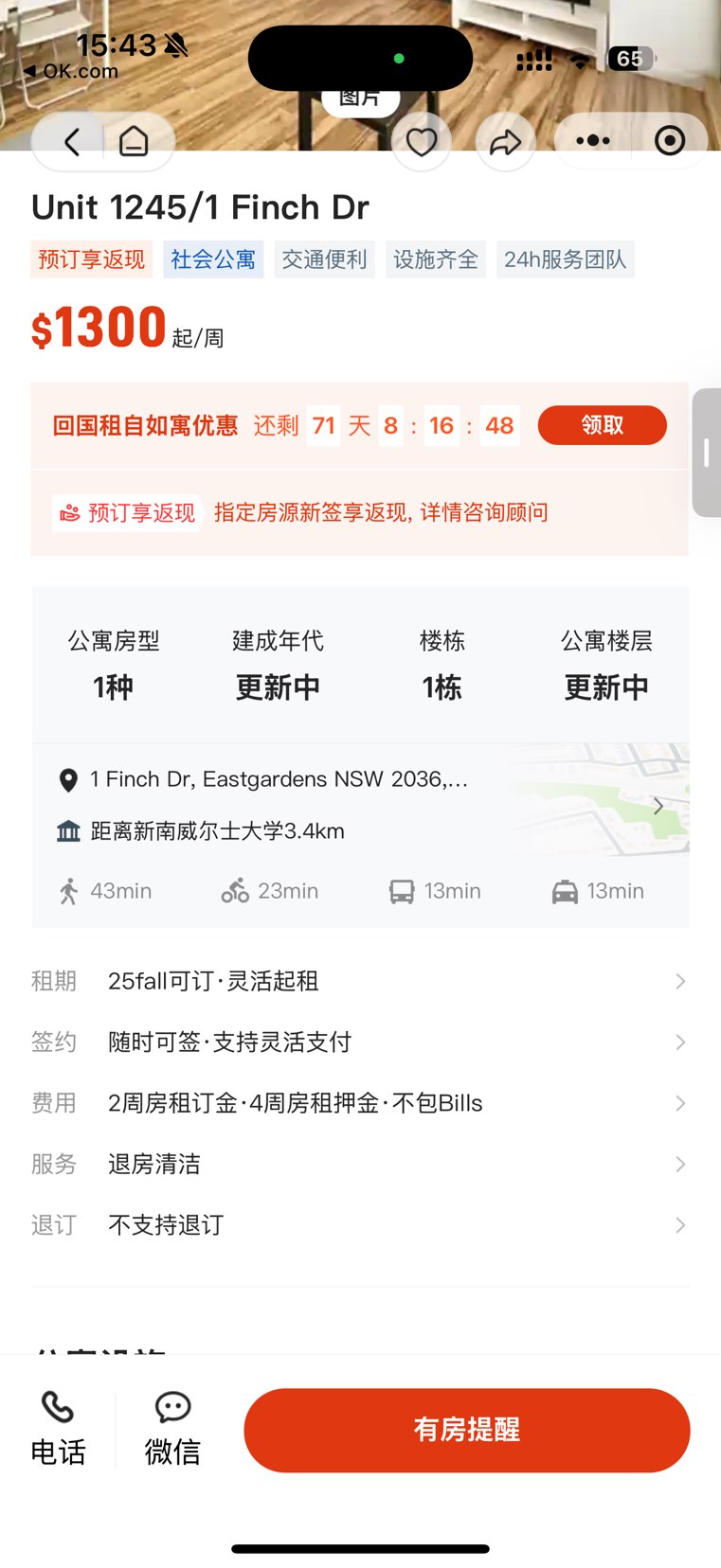
Task: Close the mini program with the circle button
Action: 670,141
